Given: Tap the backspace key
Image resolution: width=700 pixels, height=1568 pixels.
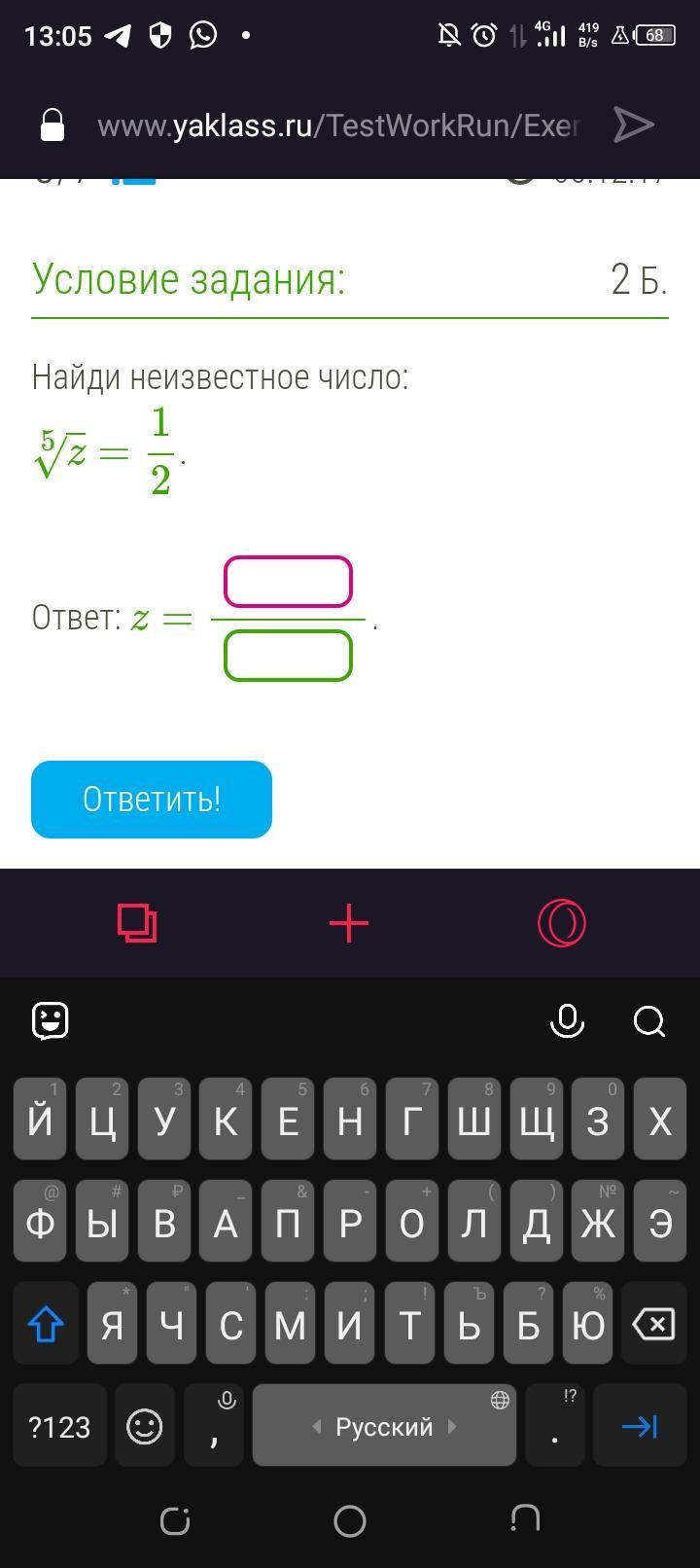Looking at the screenshot, I should click(x=653, y=1324).
